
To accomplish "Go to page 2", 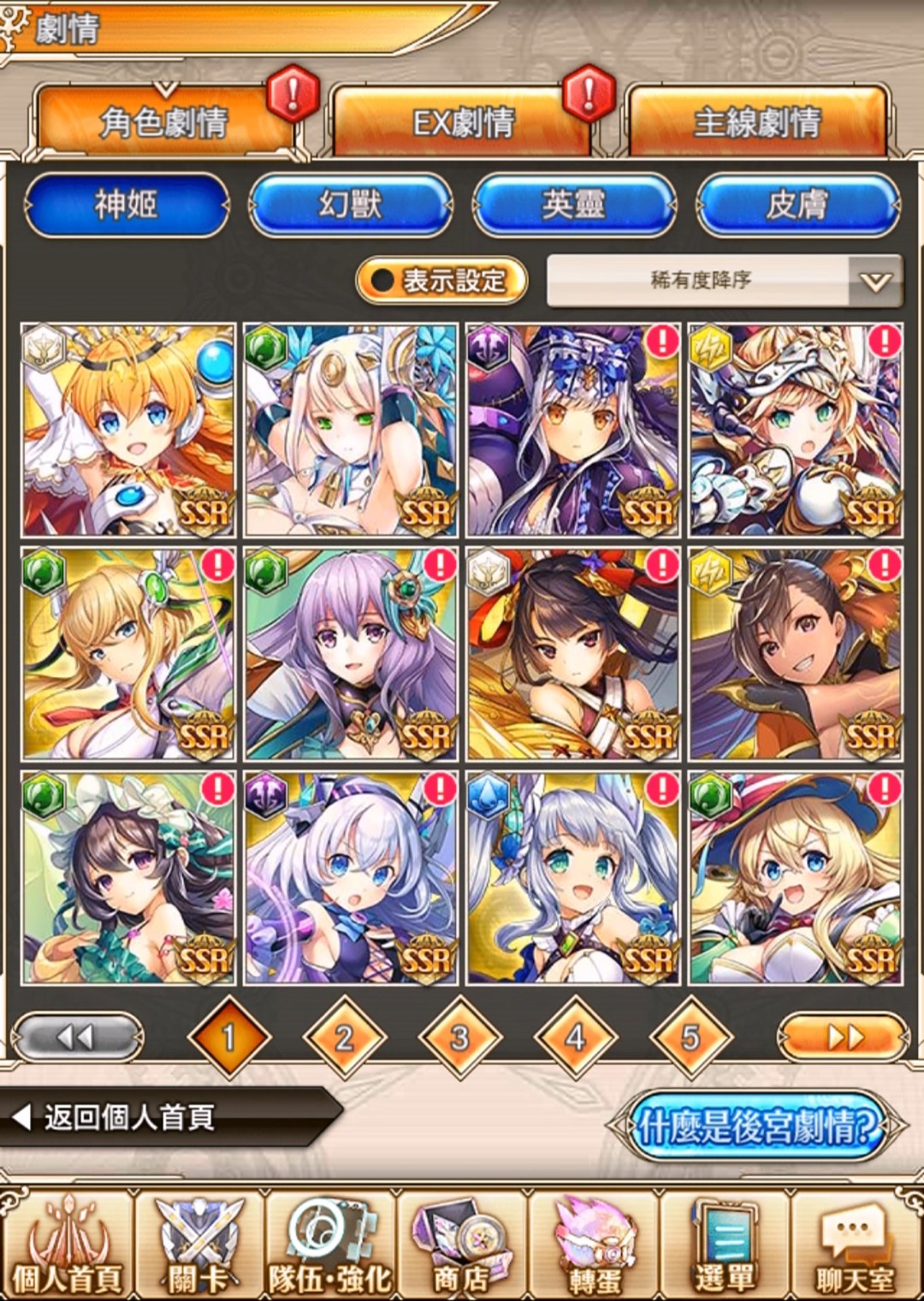I will pyautogui.click(x=344, y=1037).
